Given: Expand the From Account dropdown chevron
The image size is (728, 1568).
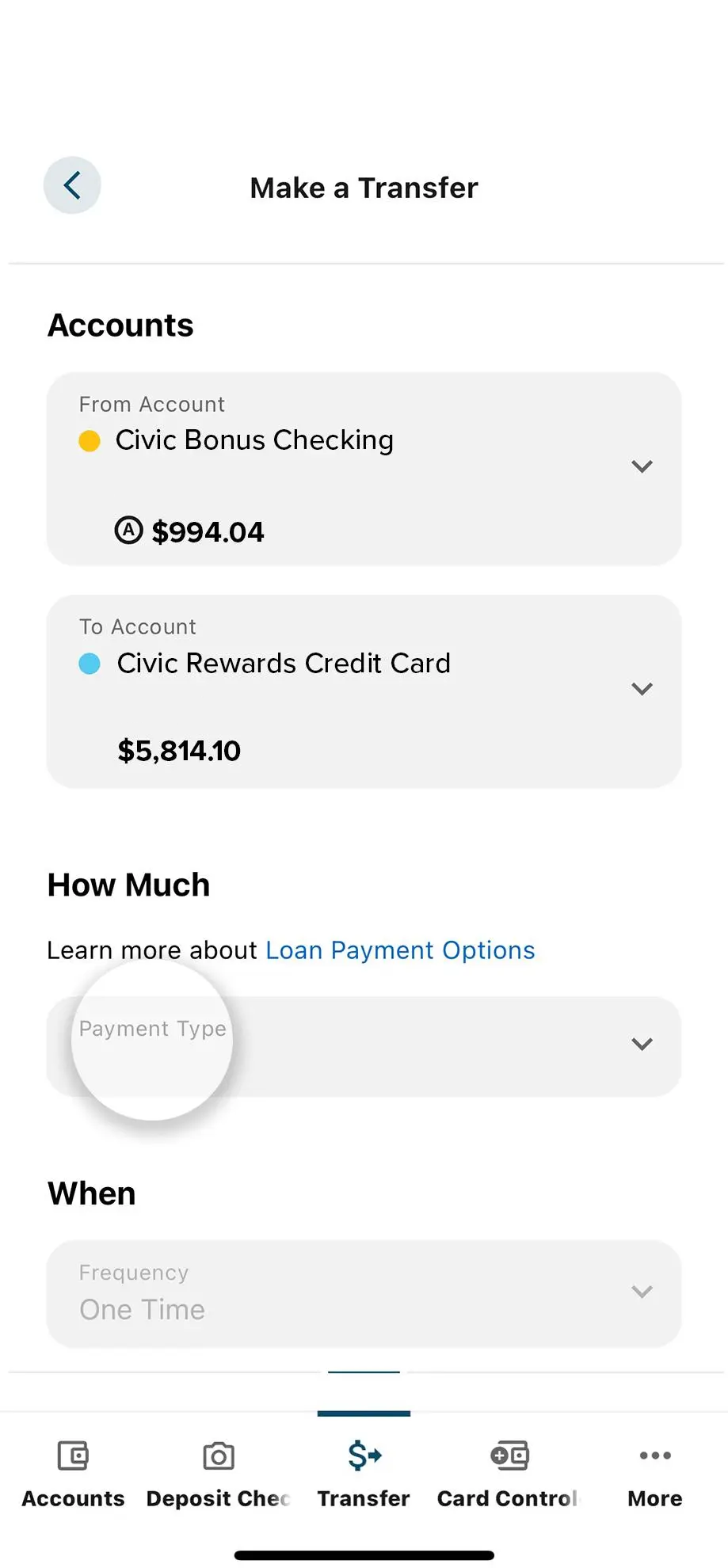Looking at the screenshot, I should [642, 466].
